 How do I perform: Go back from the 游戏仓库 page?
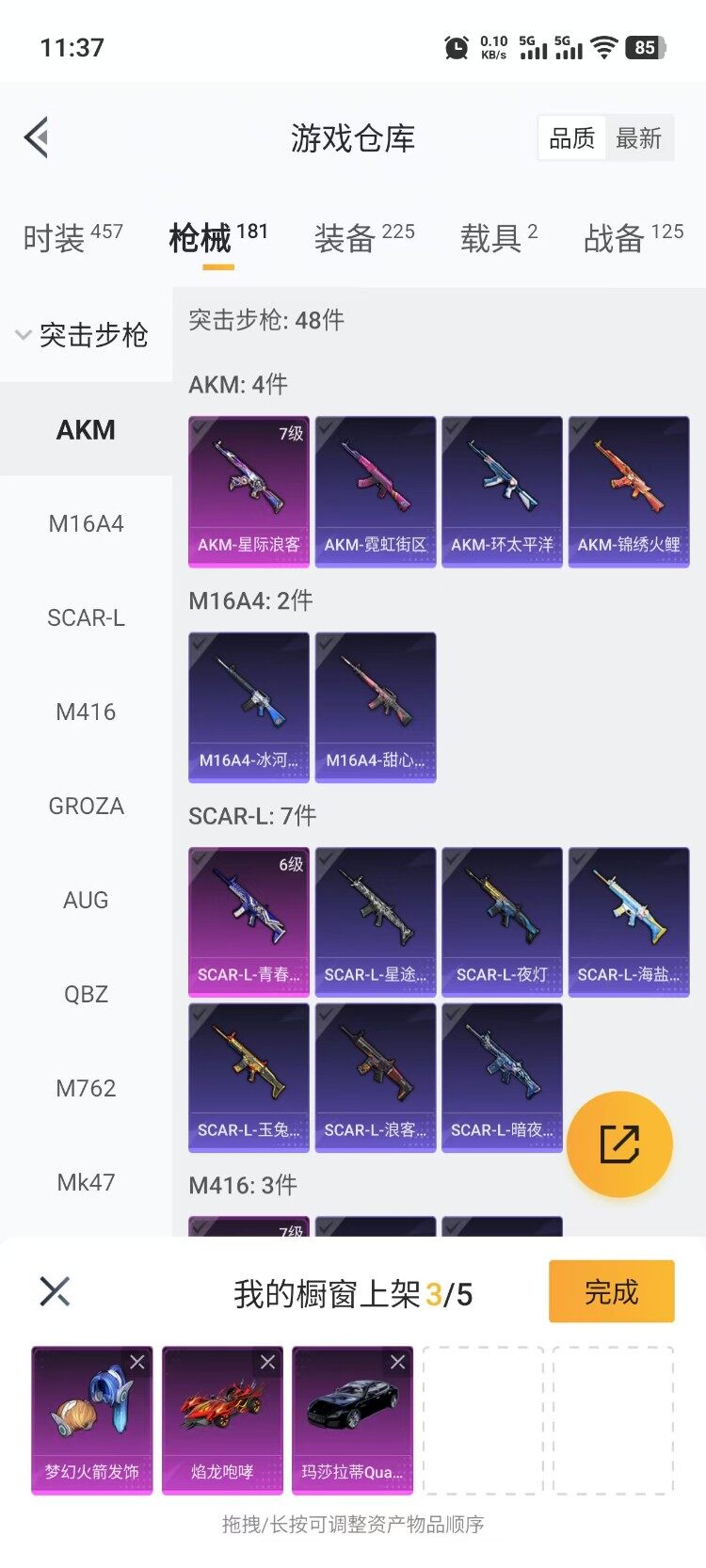tap(37, 138)
